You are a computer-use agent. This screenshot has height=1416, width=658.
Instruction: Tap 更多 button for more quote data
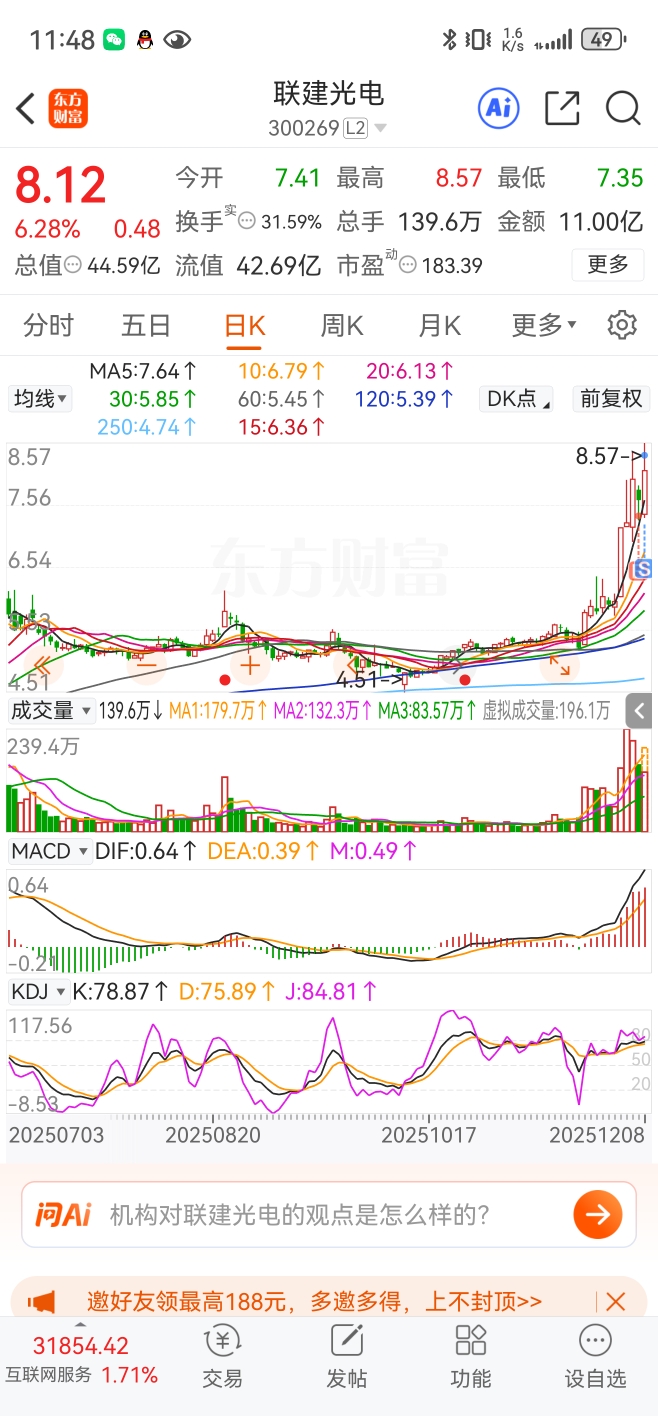point(608,265)
